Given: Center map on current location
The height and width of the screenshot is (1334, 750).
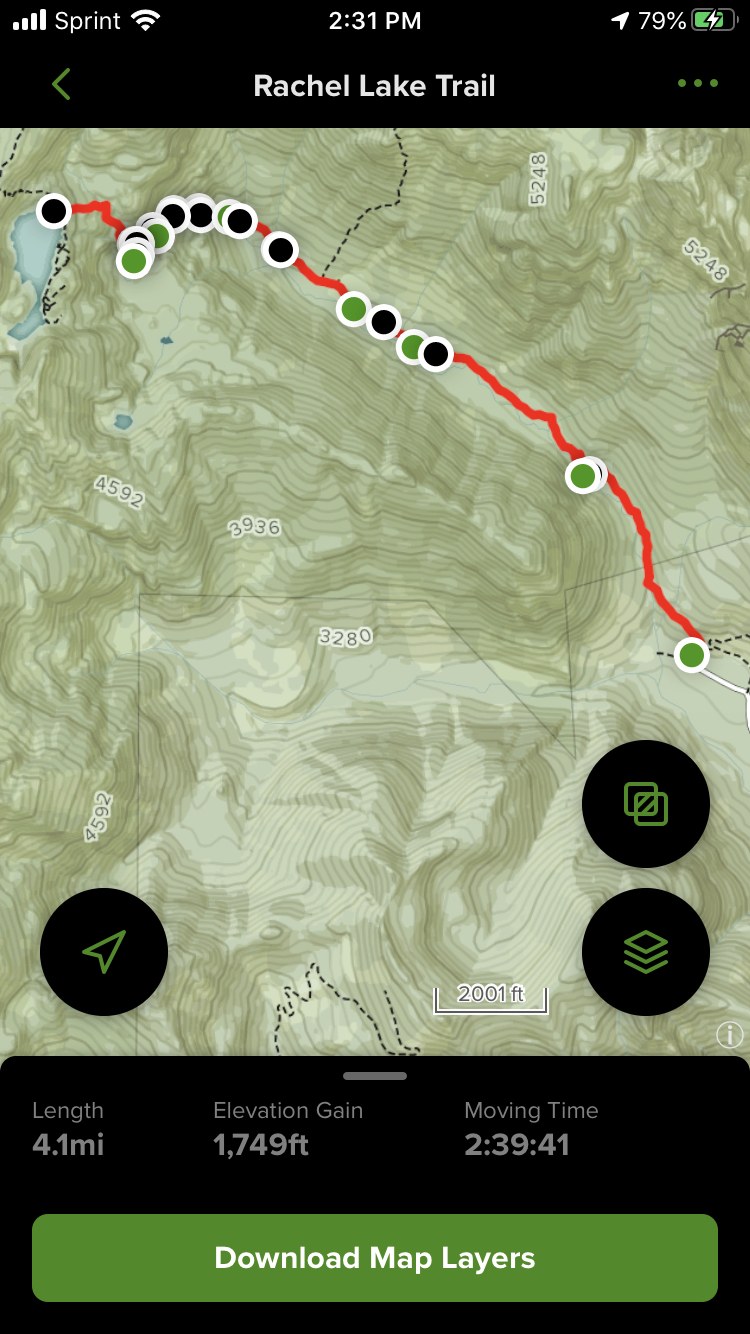Looking at the screenshot, I should [104, 951].
